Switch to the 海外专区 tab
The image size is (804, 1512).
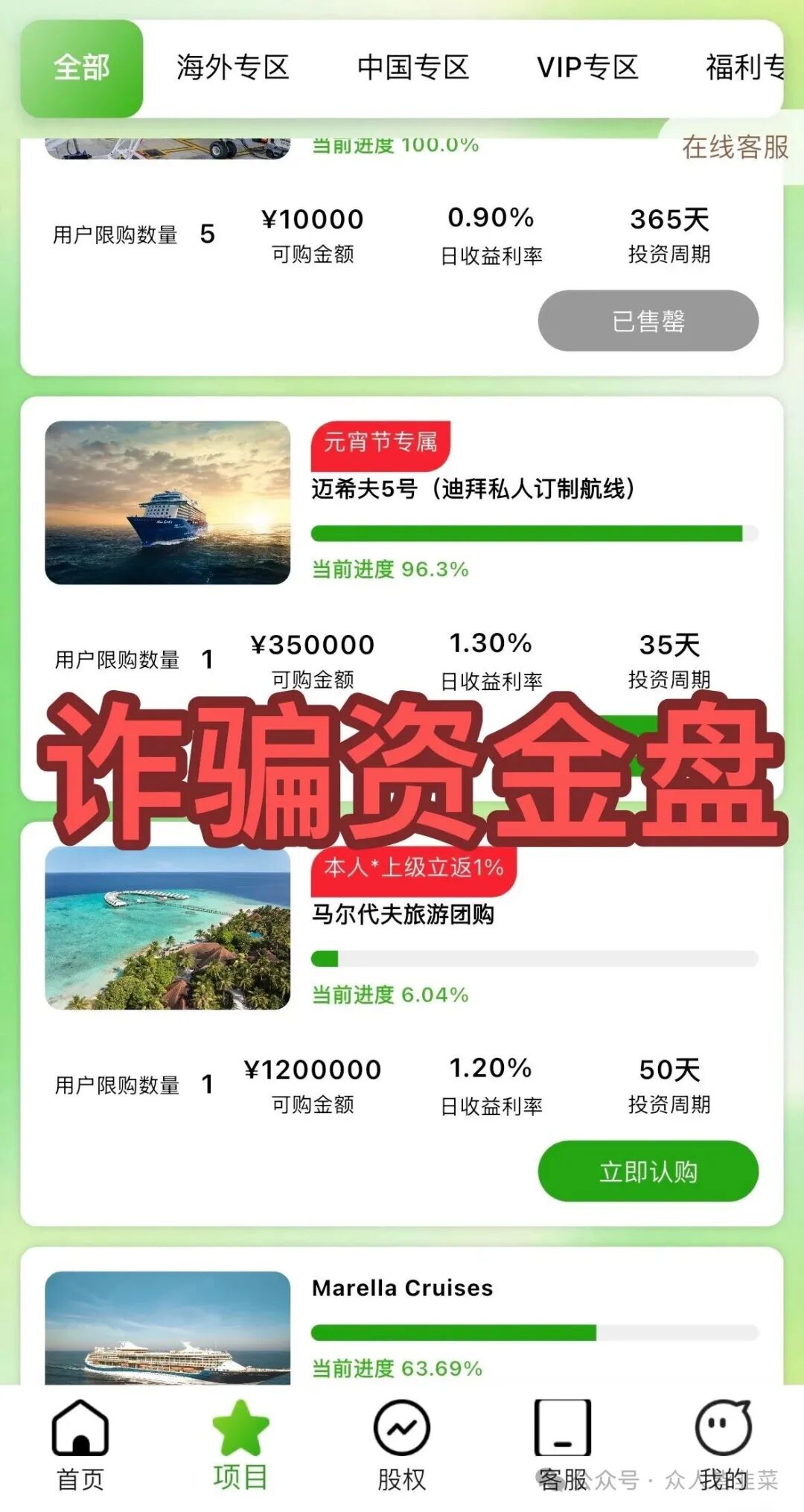pyautogui.click(x=234, y=68)
